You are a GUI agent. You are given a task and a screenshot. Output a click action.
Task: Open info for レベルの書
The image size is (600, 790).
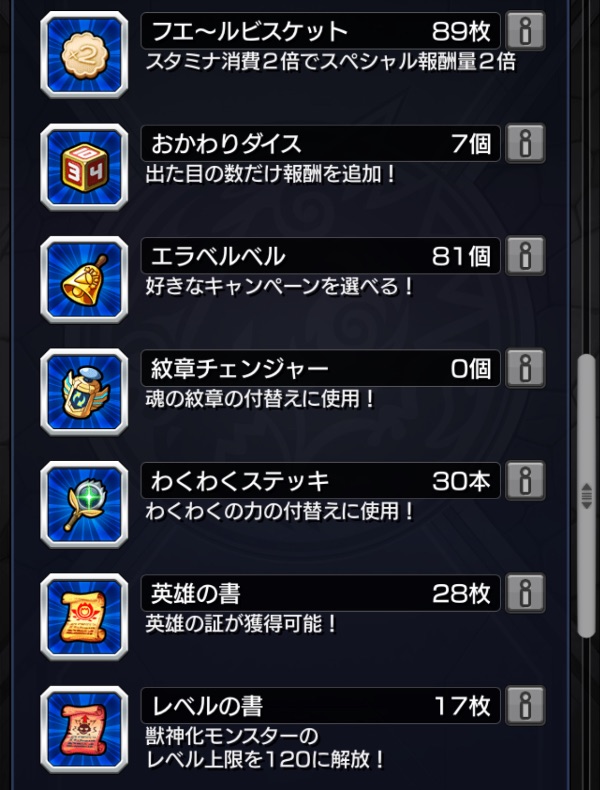coord(525,705)
